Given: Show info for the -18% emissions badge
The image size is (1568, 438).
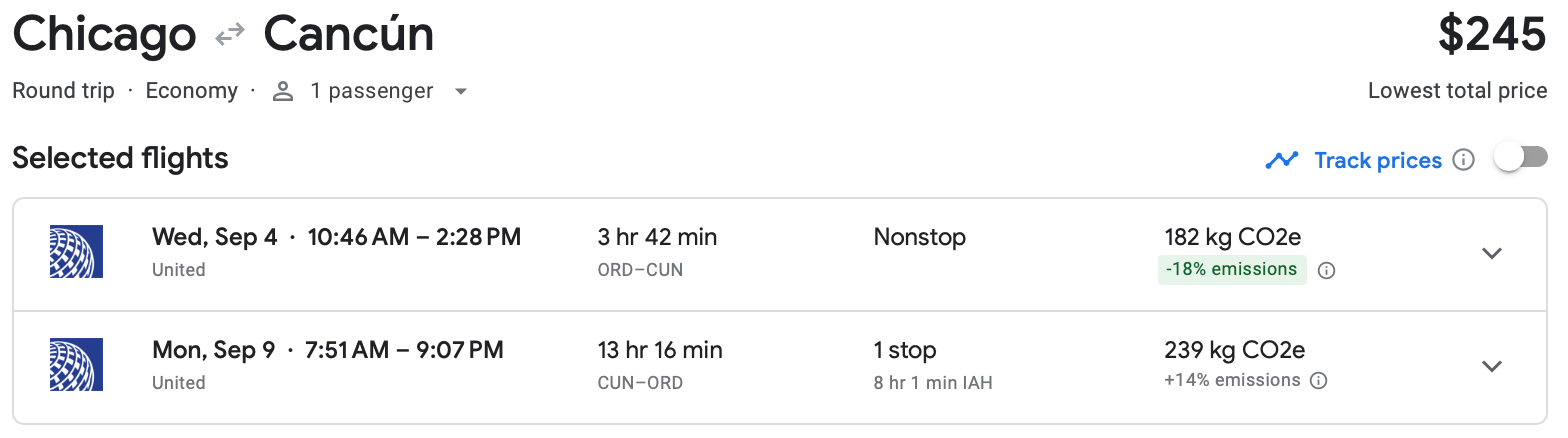Looking at the screenshot, I should (x=1326, y=270).
